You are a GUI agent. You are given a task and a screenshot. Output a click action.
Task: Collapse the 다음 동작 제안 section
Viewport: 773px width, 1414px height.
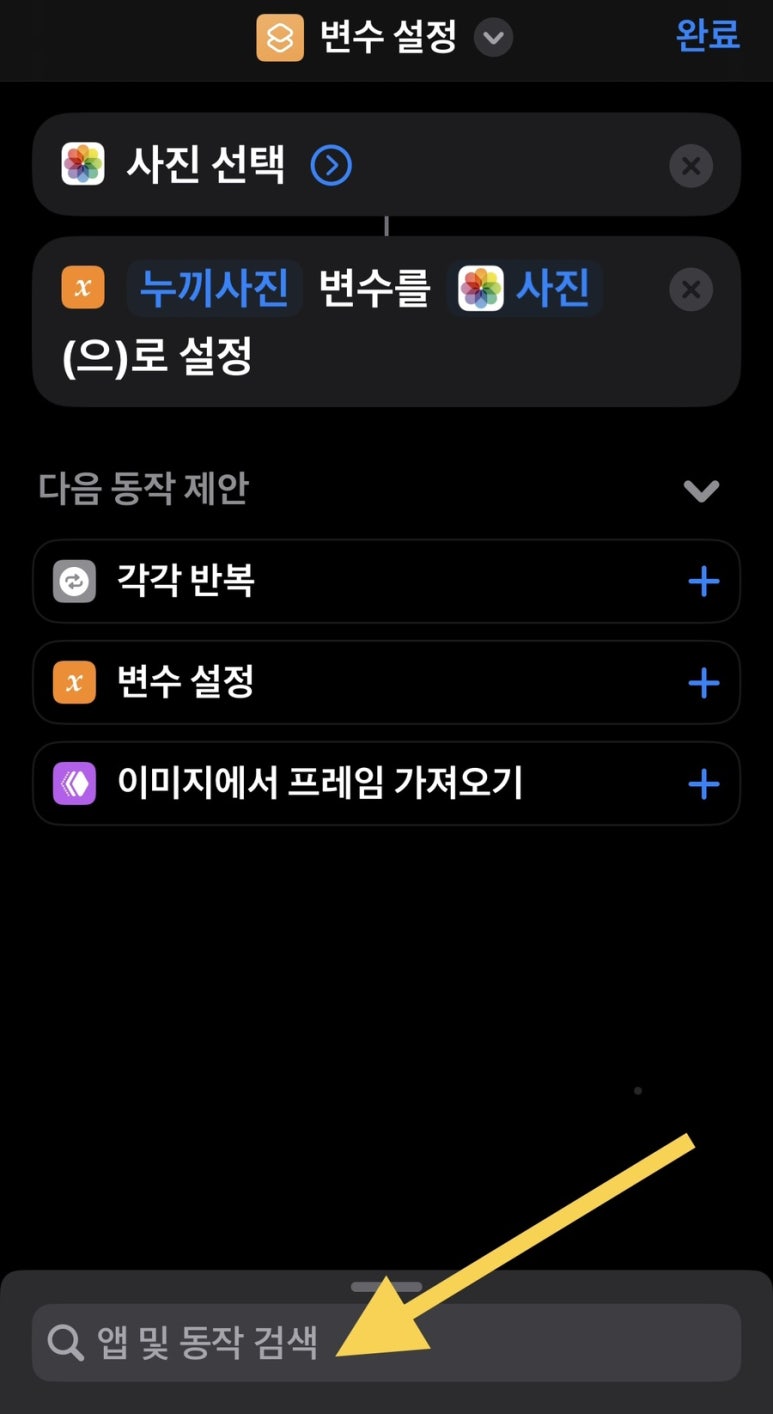tap(701, 490)
